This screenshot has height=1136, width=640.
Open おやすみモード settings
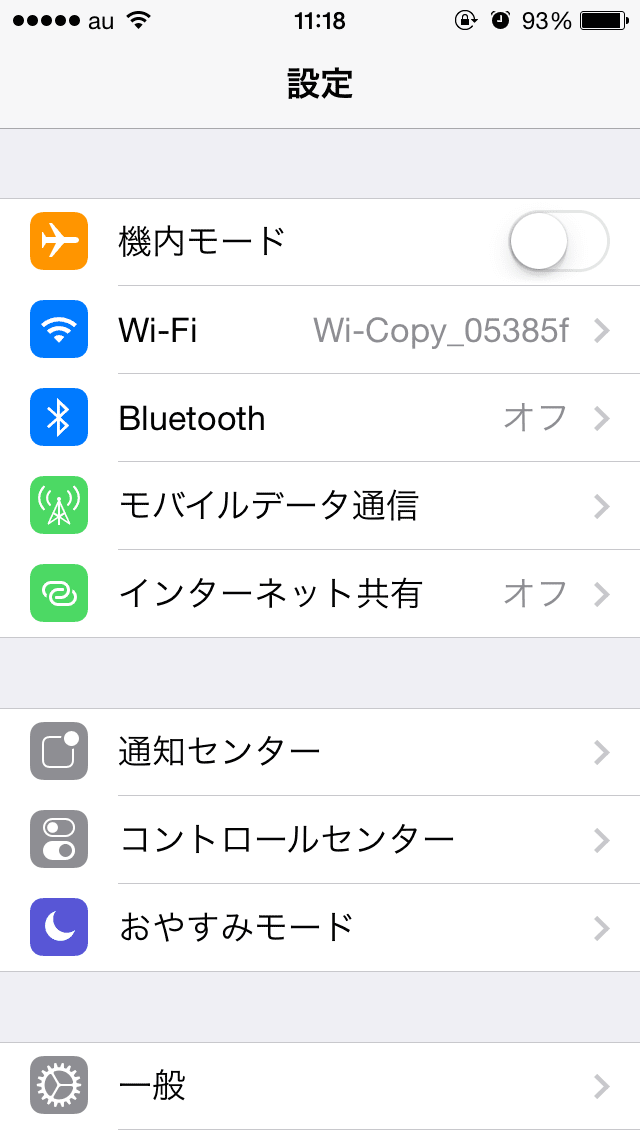tap(320, 927)
